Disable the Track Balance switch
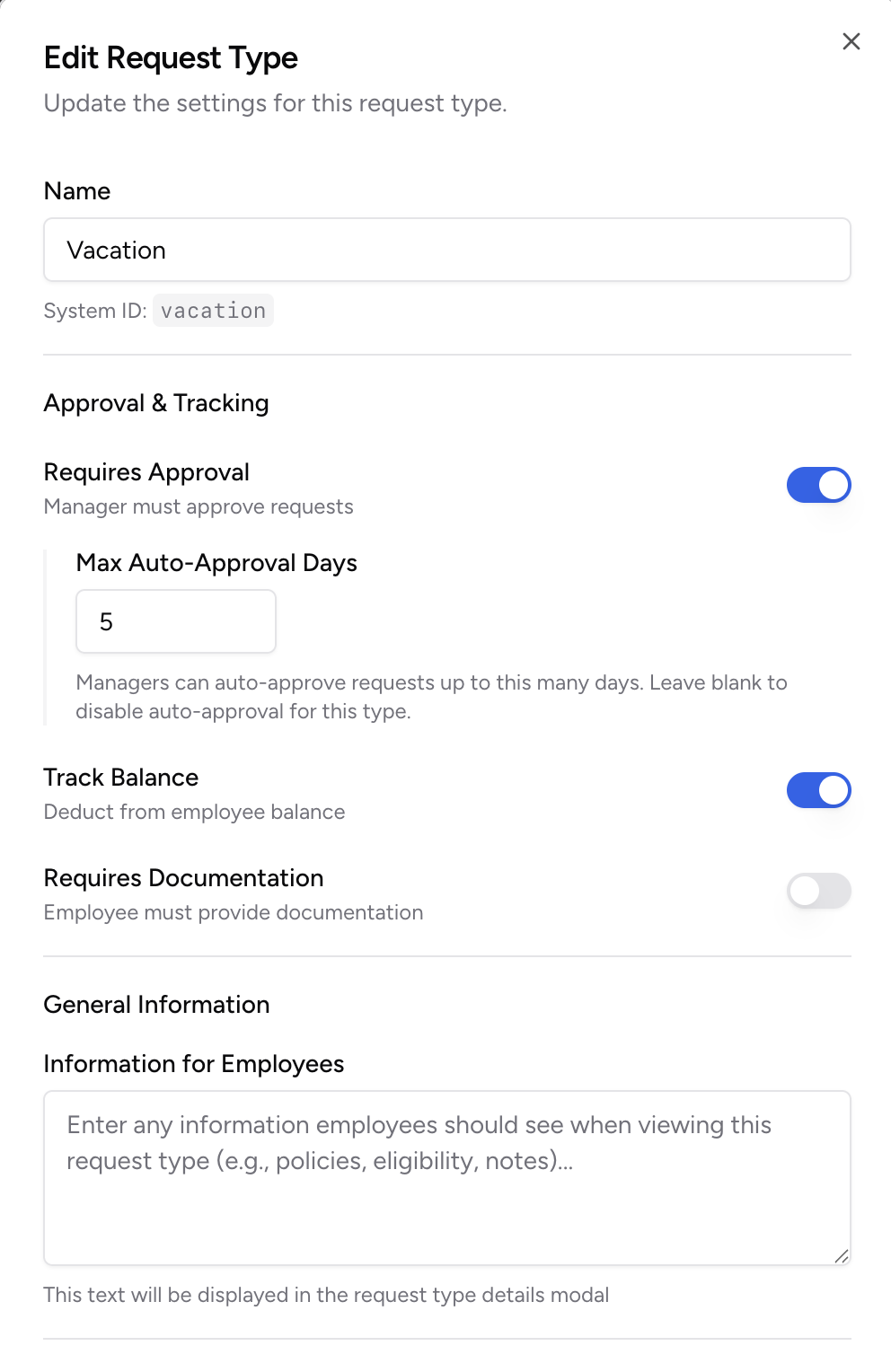 pos(818,790)
